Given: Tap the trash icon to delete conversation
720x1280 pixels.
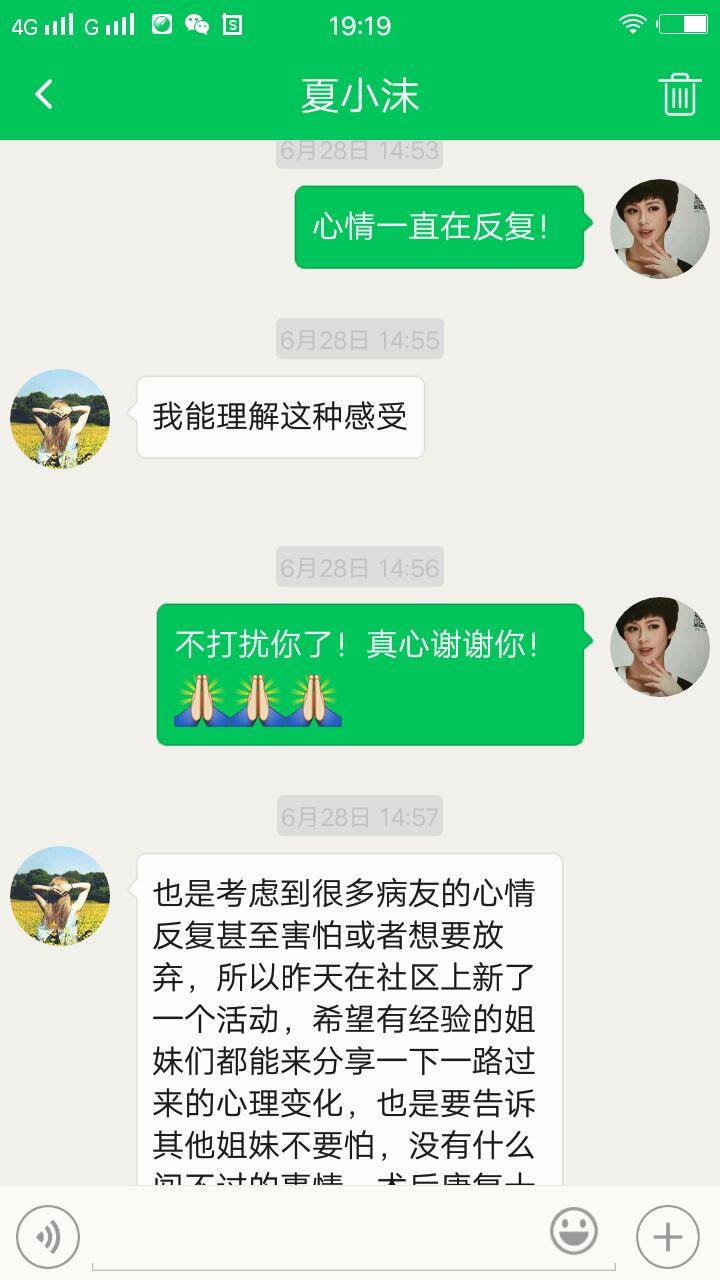Looking at the screenshot, I should pyautogui.click(x=679, y=95).
